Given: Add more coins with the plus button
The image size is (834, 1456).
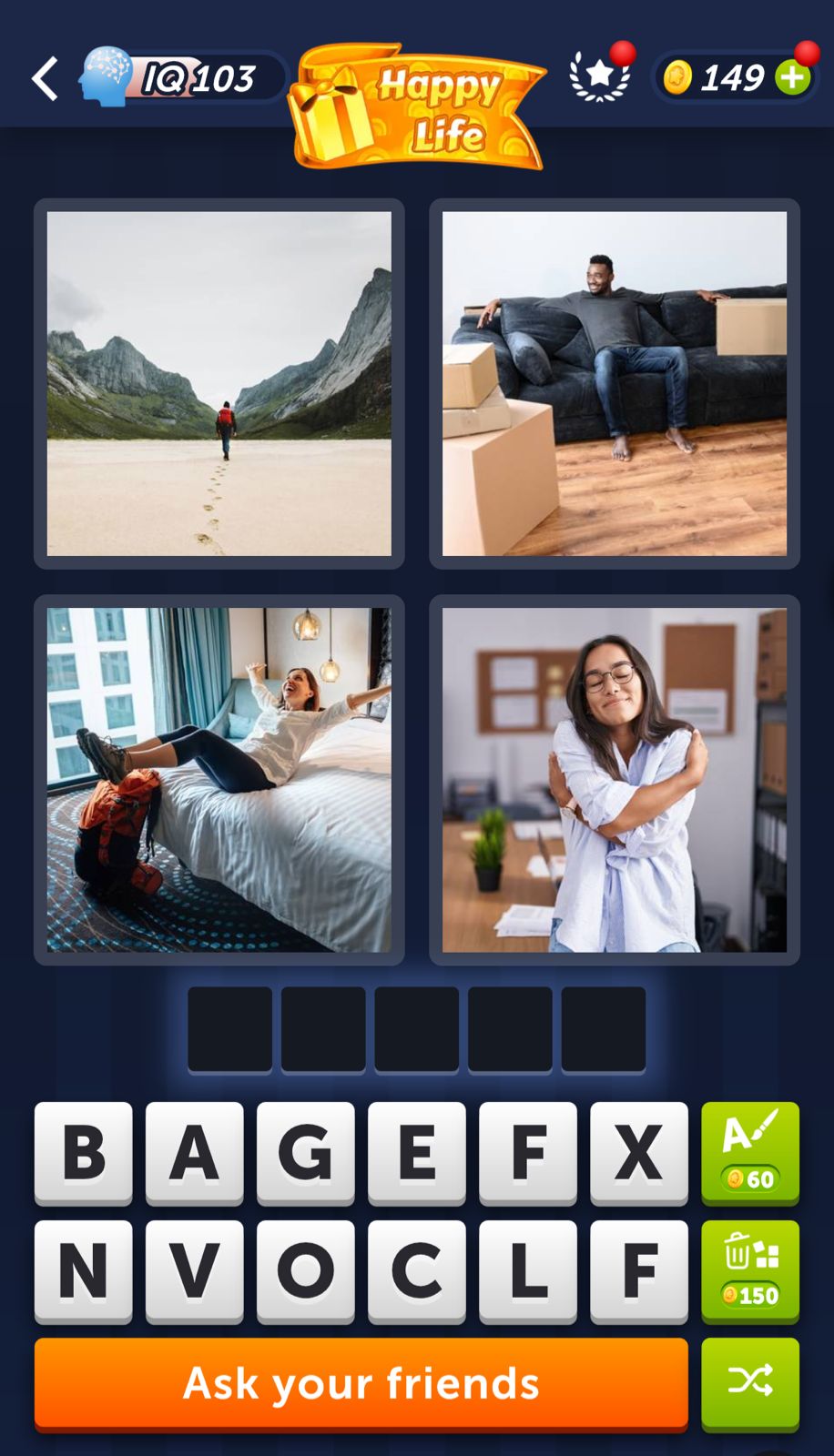Looking at the screenshot, I should pos(793,77).
